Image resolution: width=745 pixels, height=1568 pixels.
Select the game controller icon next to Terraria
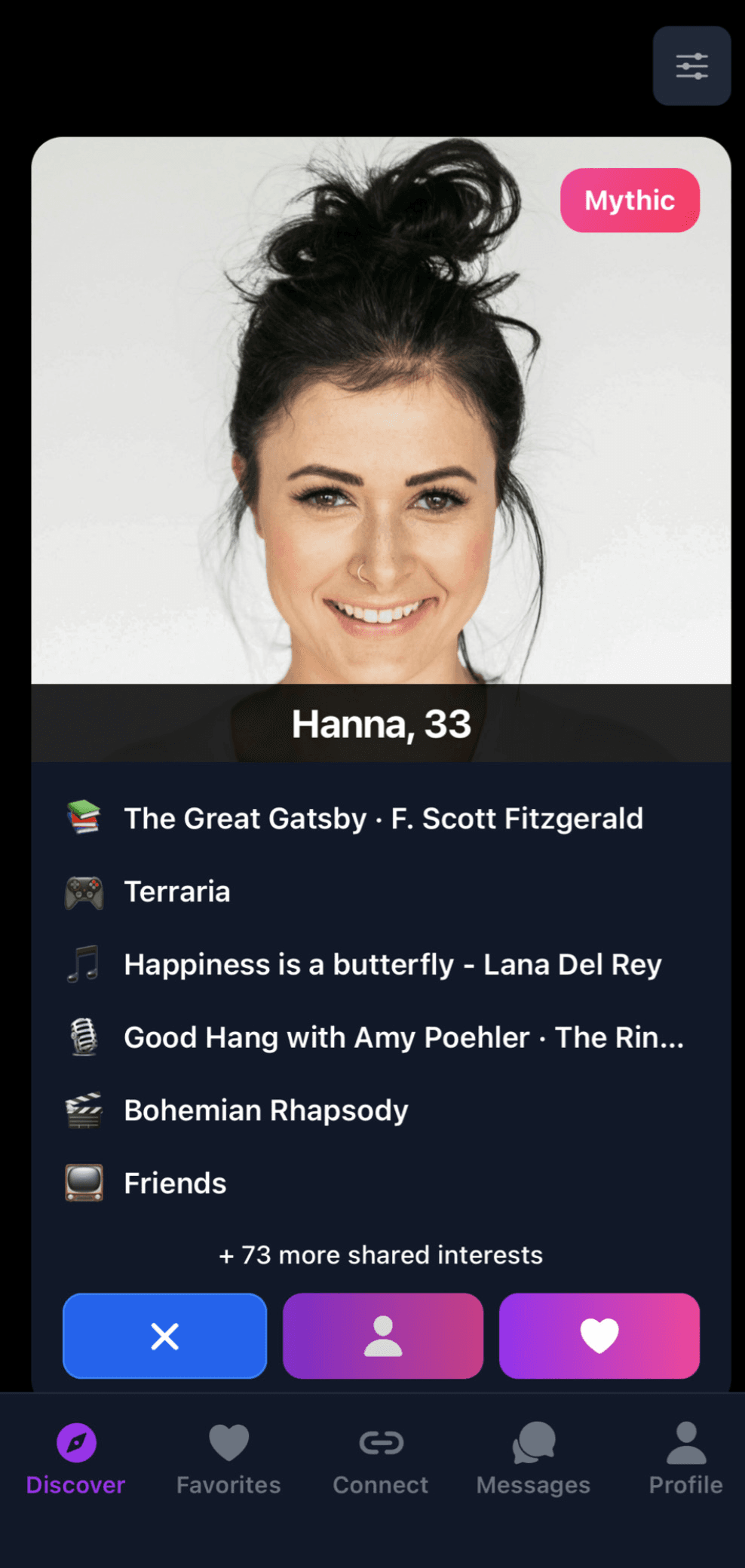coord(84,891)
